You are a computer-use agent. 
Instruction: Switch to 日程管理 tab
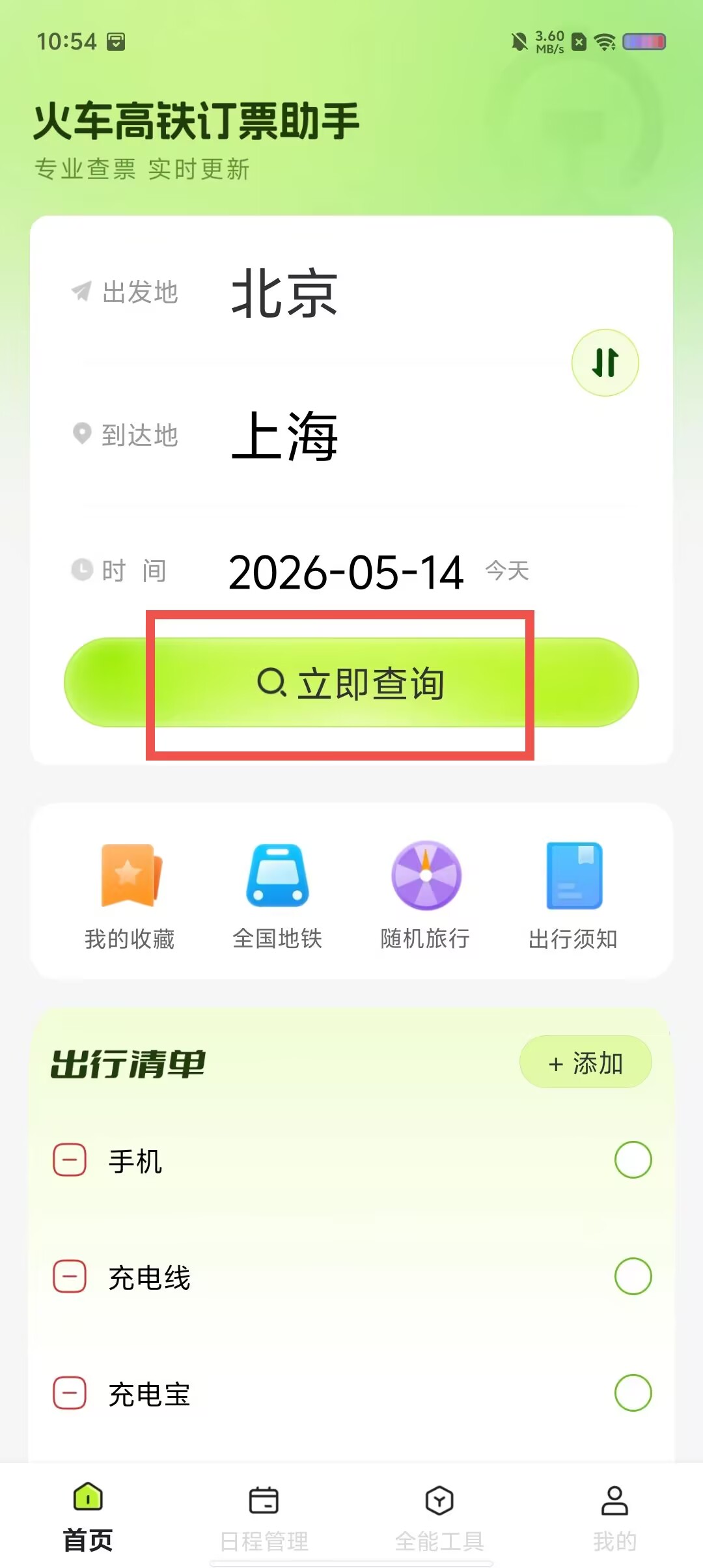coord(264,1518)
